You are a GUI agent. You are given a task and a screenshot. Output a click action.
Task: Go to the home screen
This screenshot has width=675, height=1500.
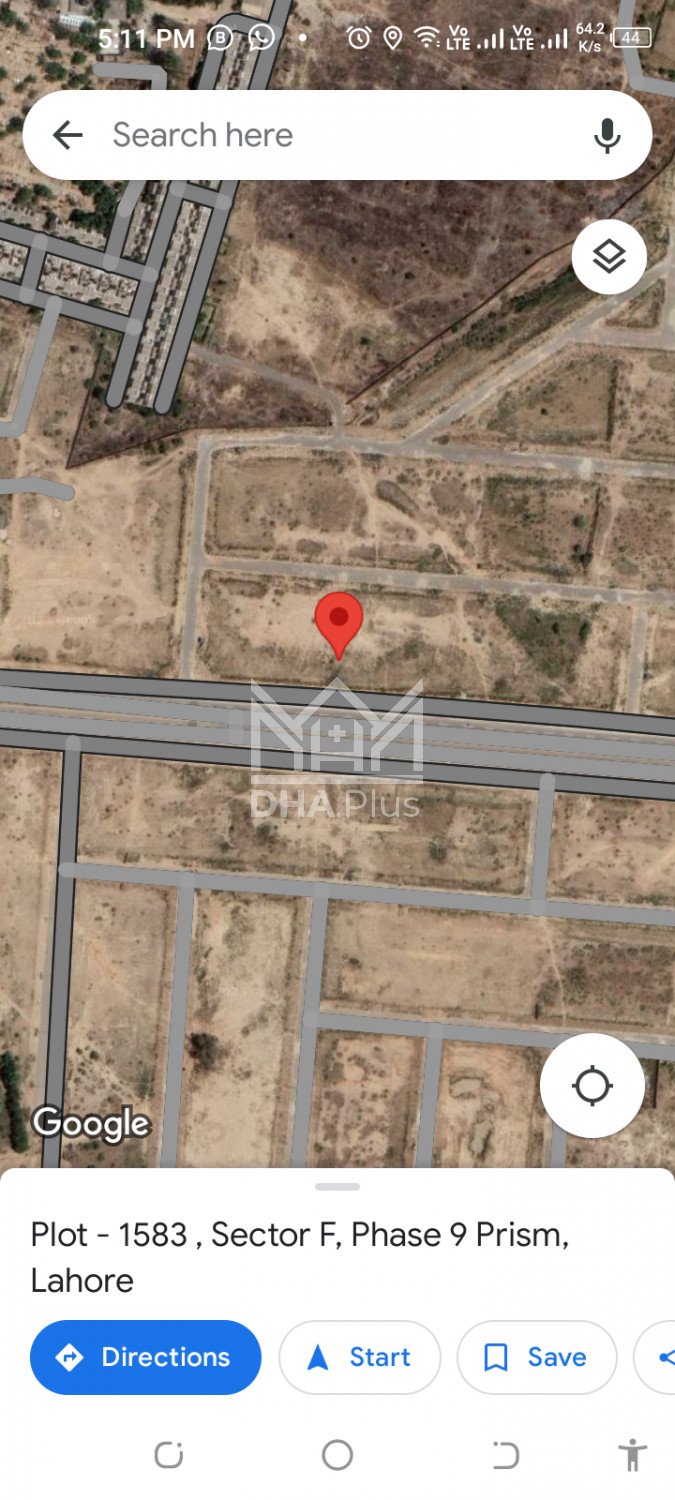(x=337, y=1455)
